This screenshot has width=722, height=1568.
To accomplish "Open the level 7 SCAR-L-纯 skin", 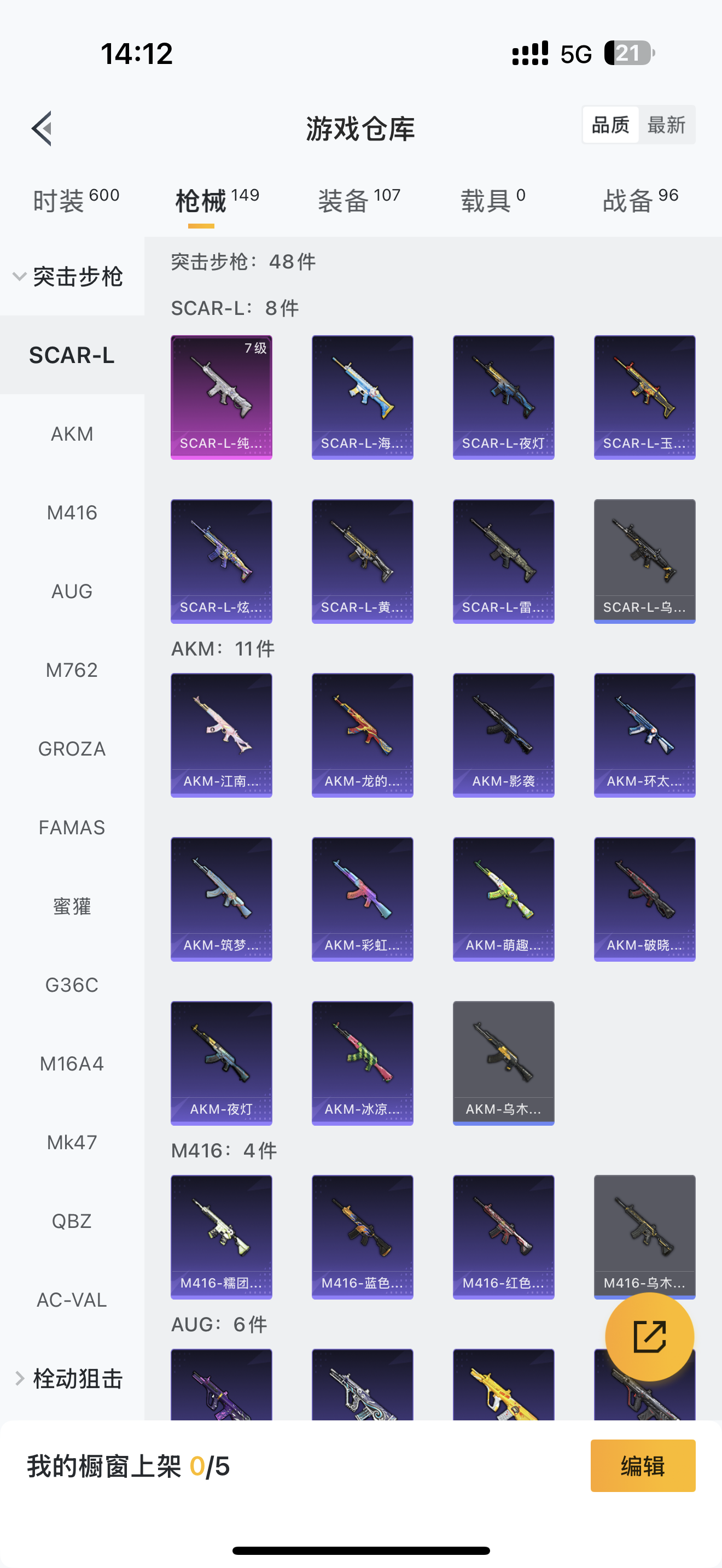I will point(221,397).
